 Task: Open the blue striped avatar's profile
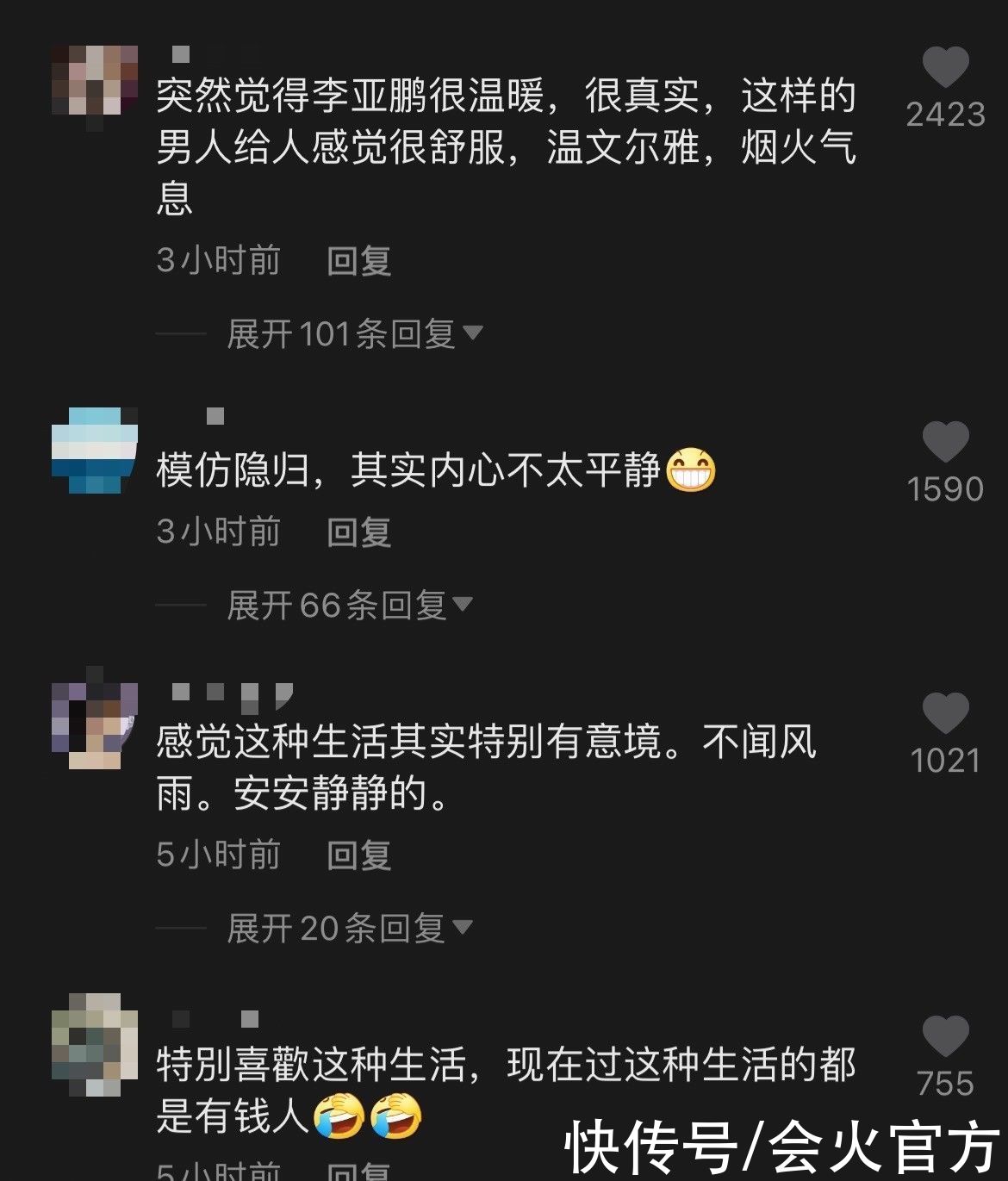click(x=93, y=452)
